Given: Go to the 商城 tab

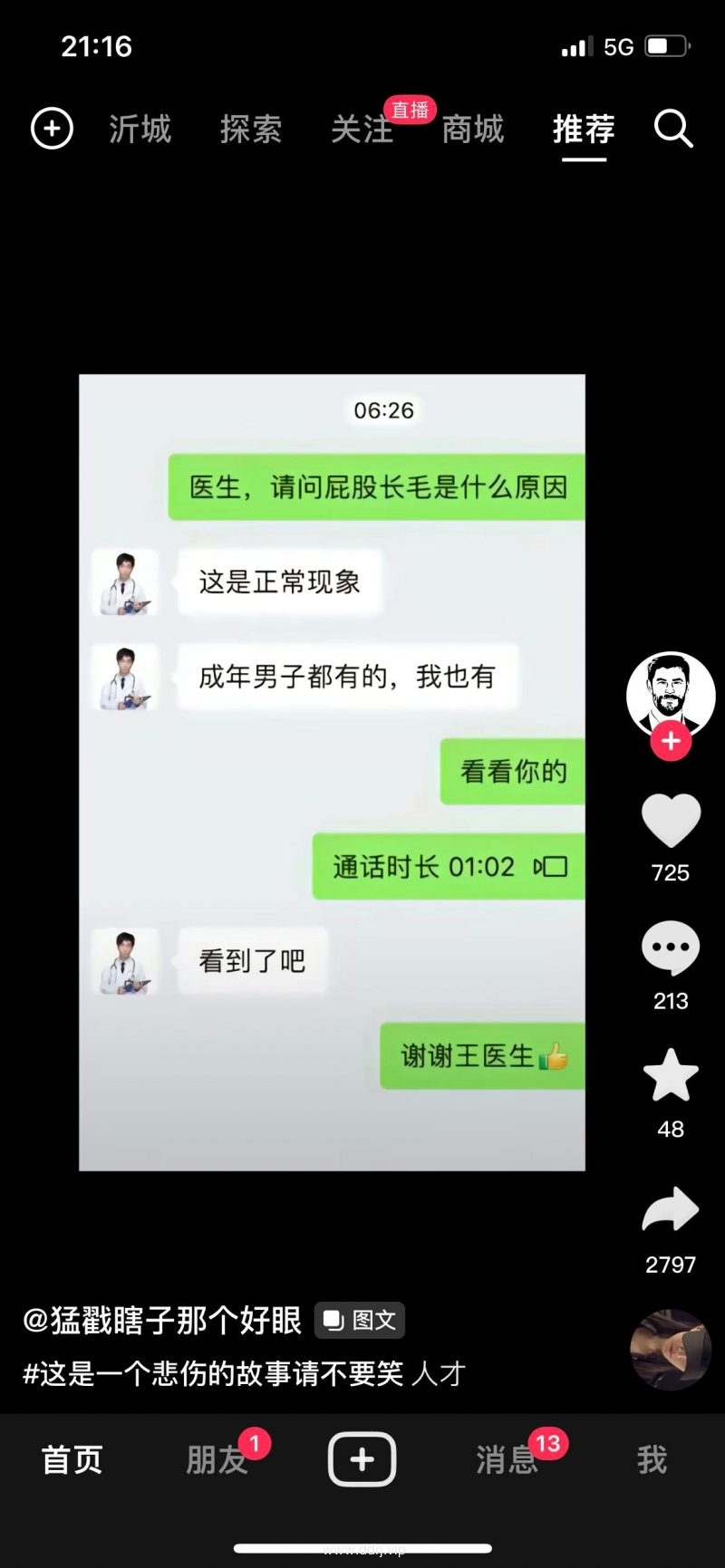Looking at the screenshot, I should click(x=472, y=129).
